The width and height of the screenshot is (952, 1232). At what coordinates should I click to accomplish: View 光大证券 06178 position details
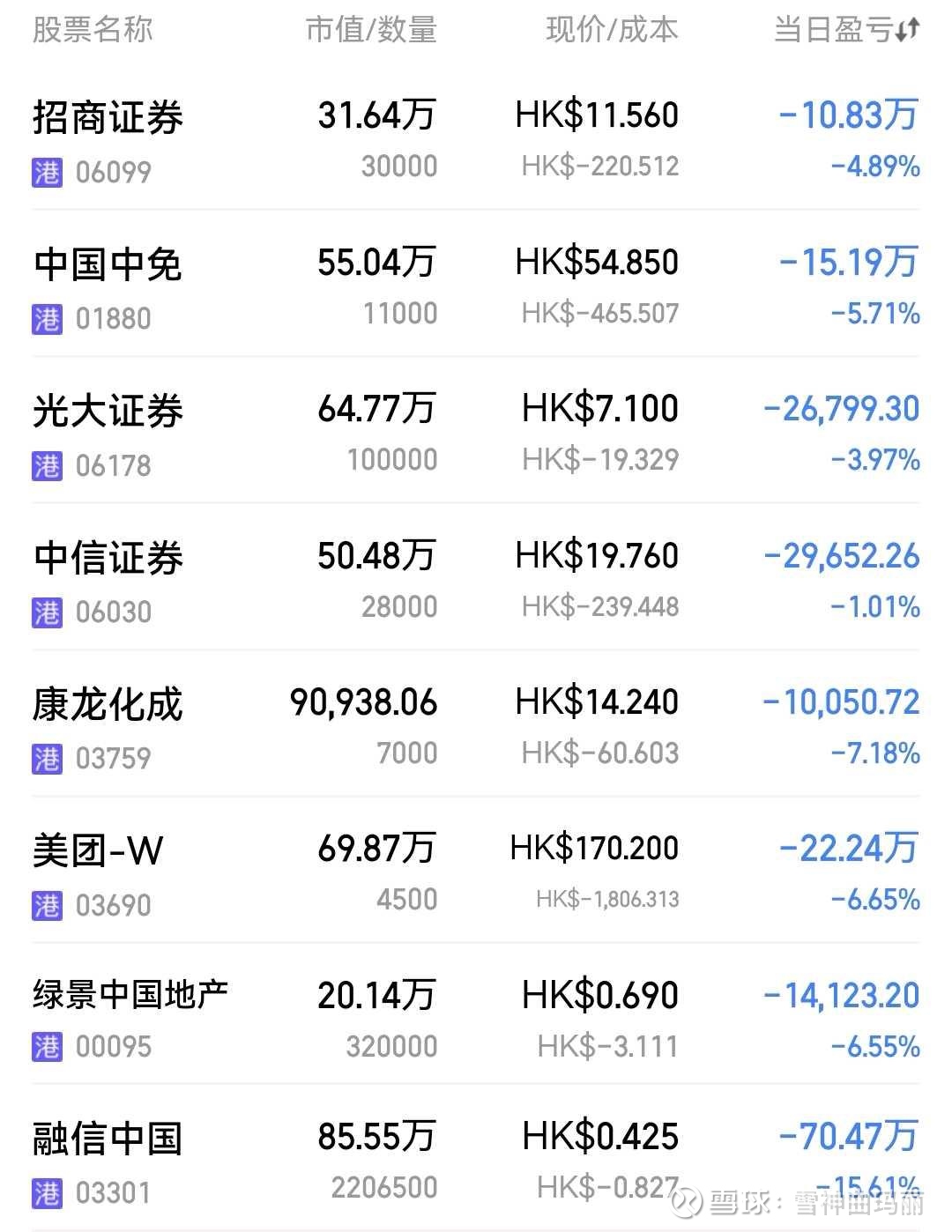(476, 430)
